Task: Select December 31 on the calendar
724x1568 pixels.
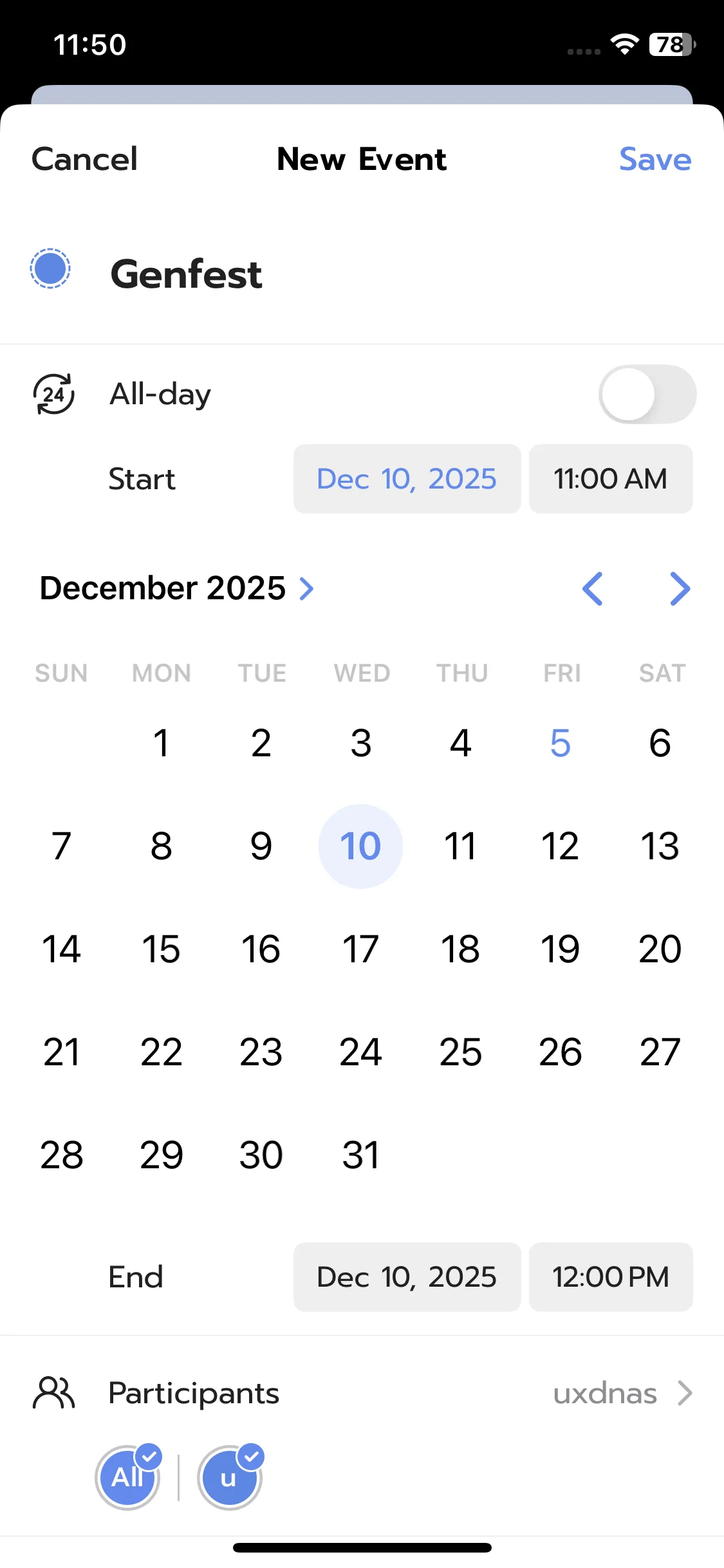Action: pyautogui.click(x=360, y=1155)
